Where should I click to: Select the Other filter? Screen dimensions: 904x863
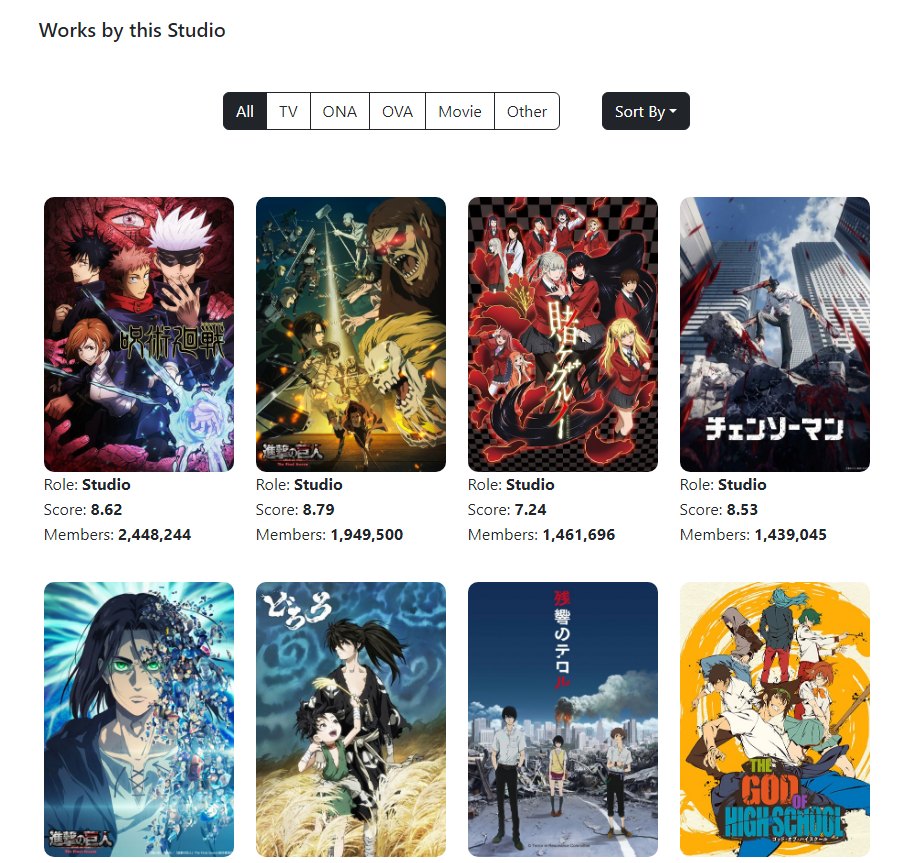point(526,111)
